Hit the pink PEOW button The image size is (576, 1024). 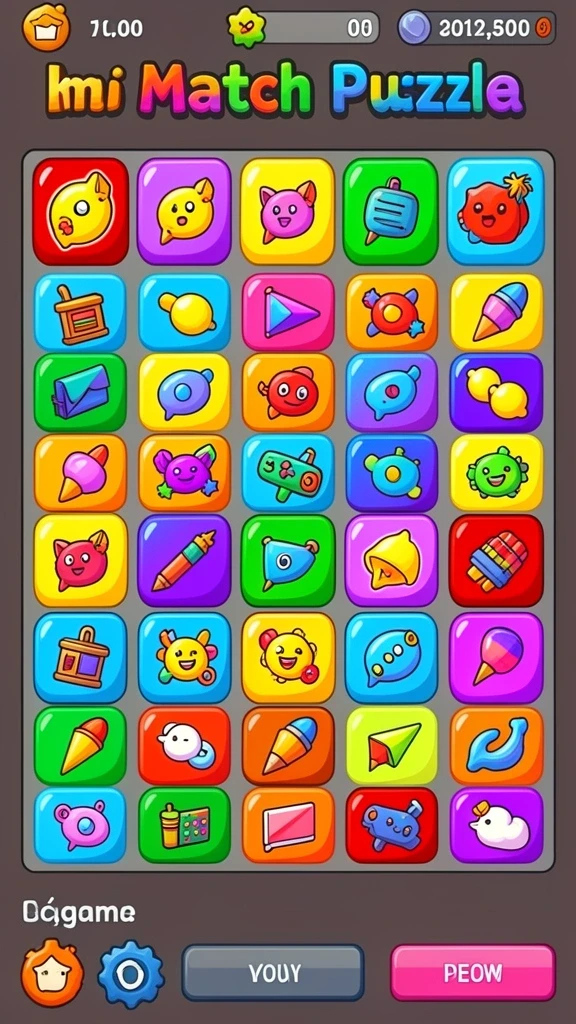point(473,973)
